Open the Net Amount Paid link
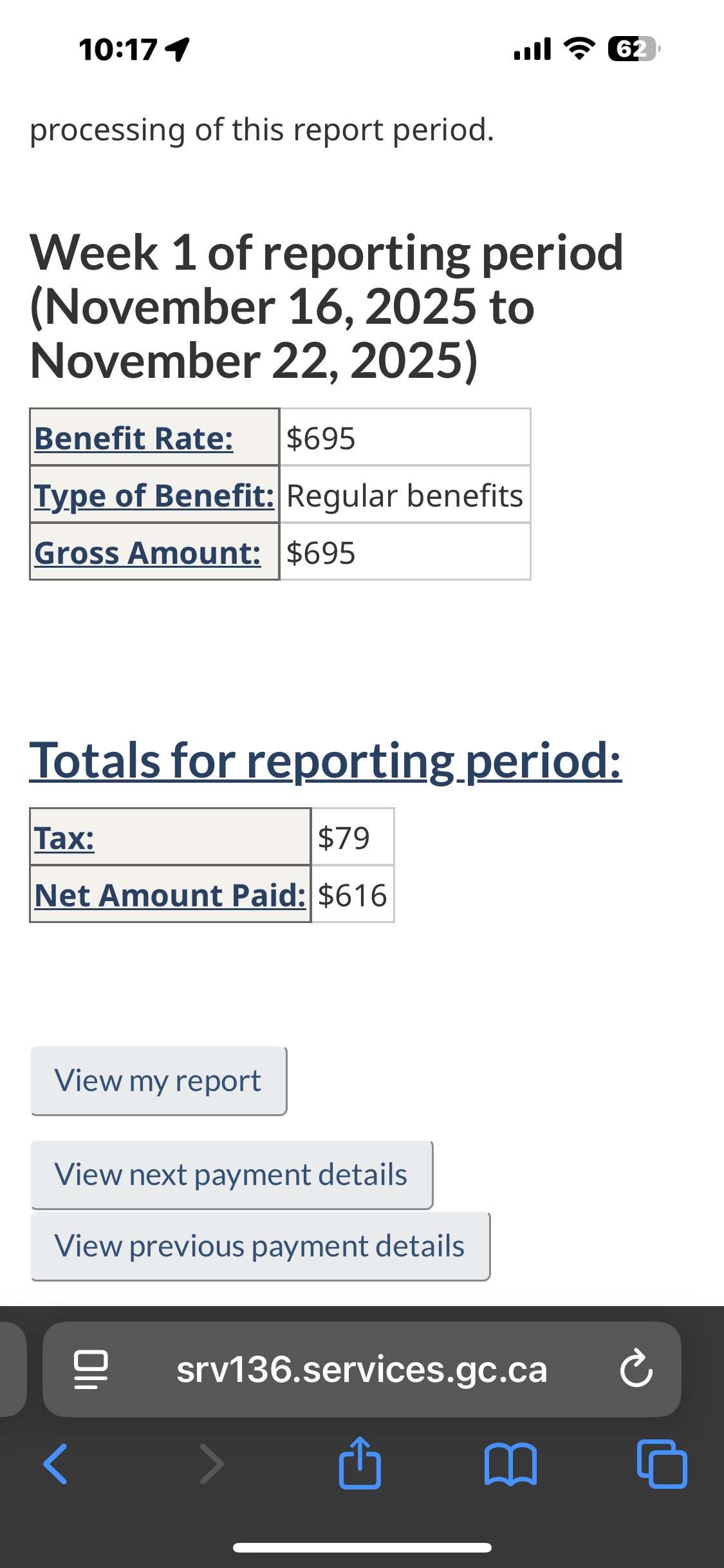 (x=170, y=896)
